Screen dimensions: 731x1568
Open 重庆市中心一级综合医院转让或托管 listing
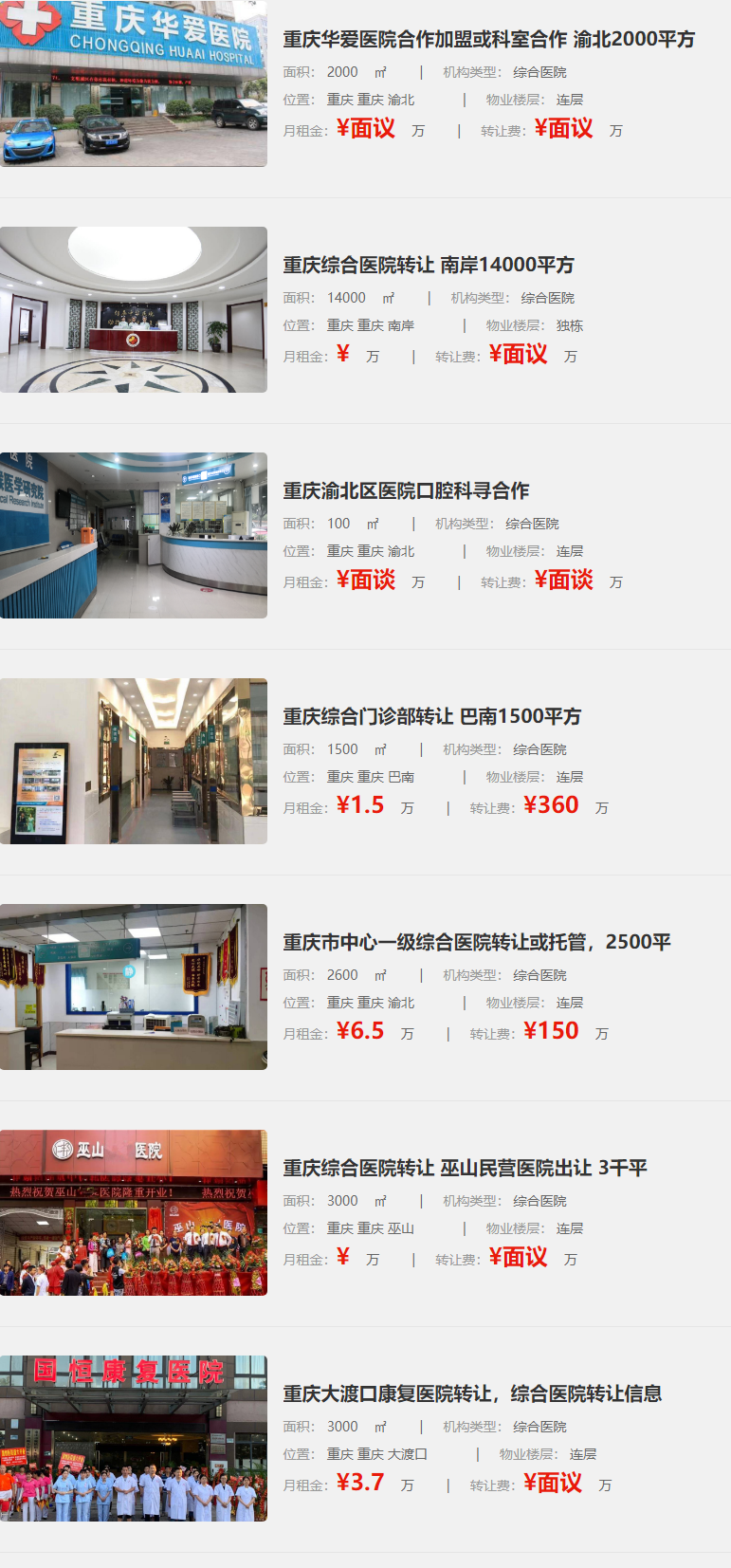tap(476, 943)
